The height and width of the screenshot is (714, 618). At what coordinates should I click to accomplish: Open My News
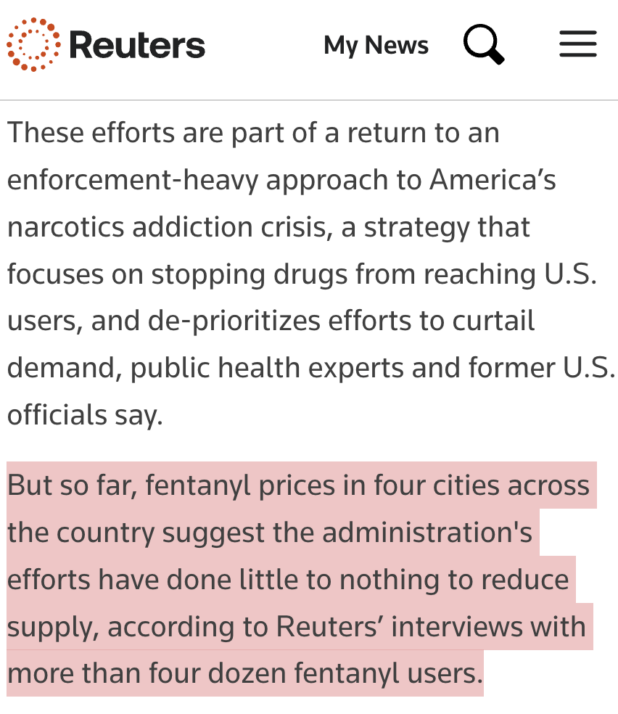[x=376, y=45]
